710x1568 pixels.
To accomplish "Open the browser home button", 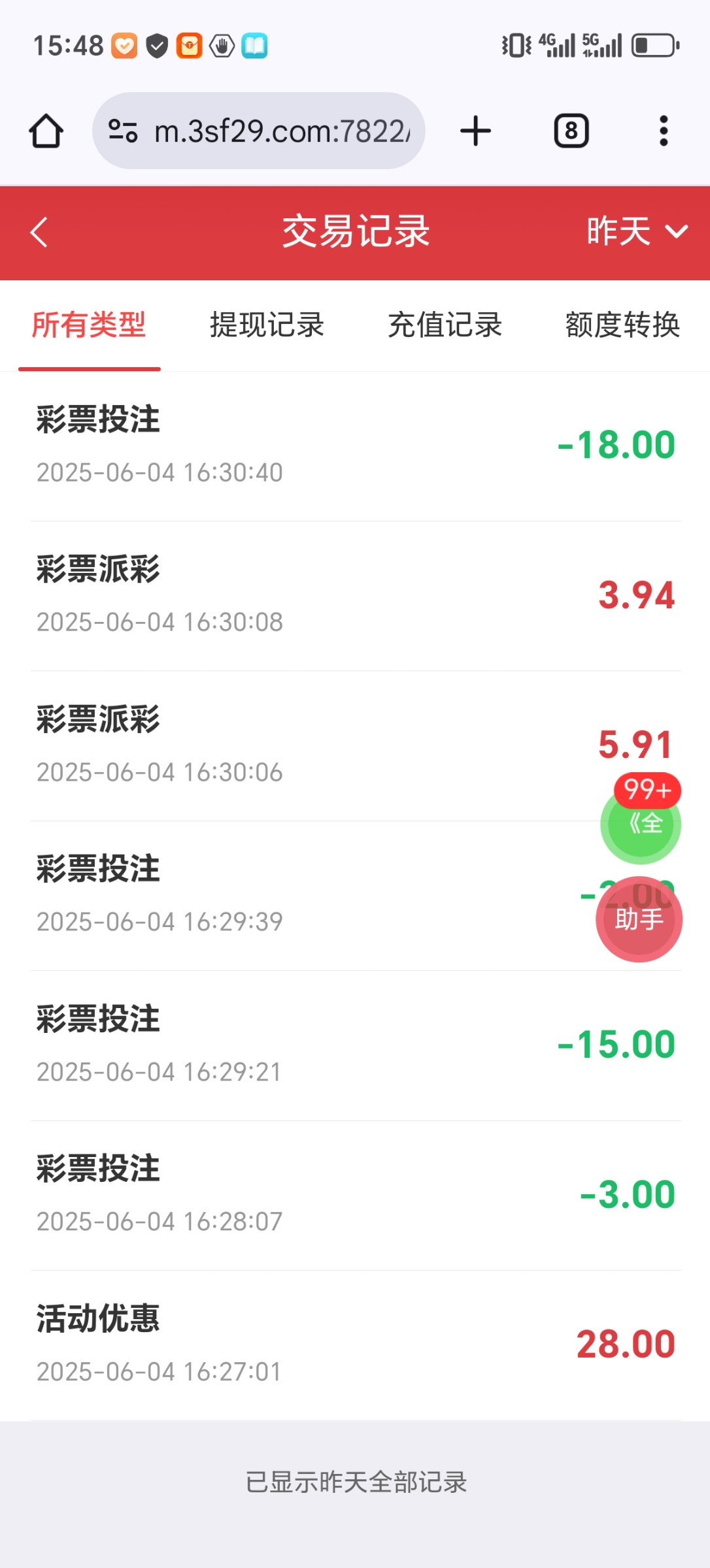I will click(46, 131).
